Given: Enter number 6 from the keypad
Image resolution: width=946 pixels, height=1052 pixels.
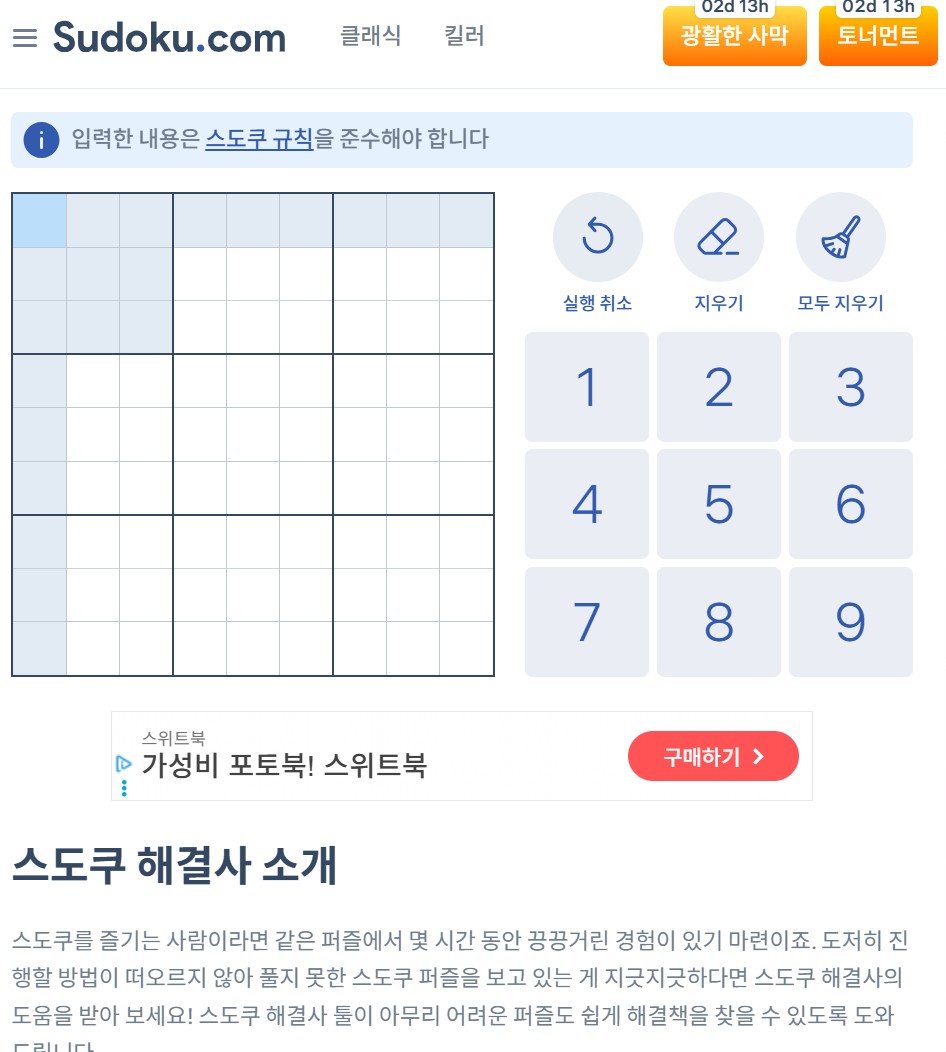Looking at the screenshot, I should pyautogui.click(x=850, y=504).
